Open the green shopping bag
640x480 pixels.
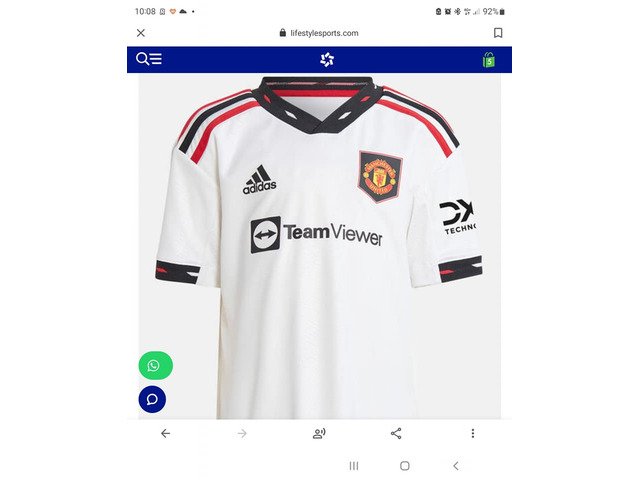click(x=489, y=60)
